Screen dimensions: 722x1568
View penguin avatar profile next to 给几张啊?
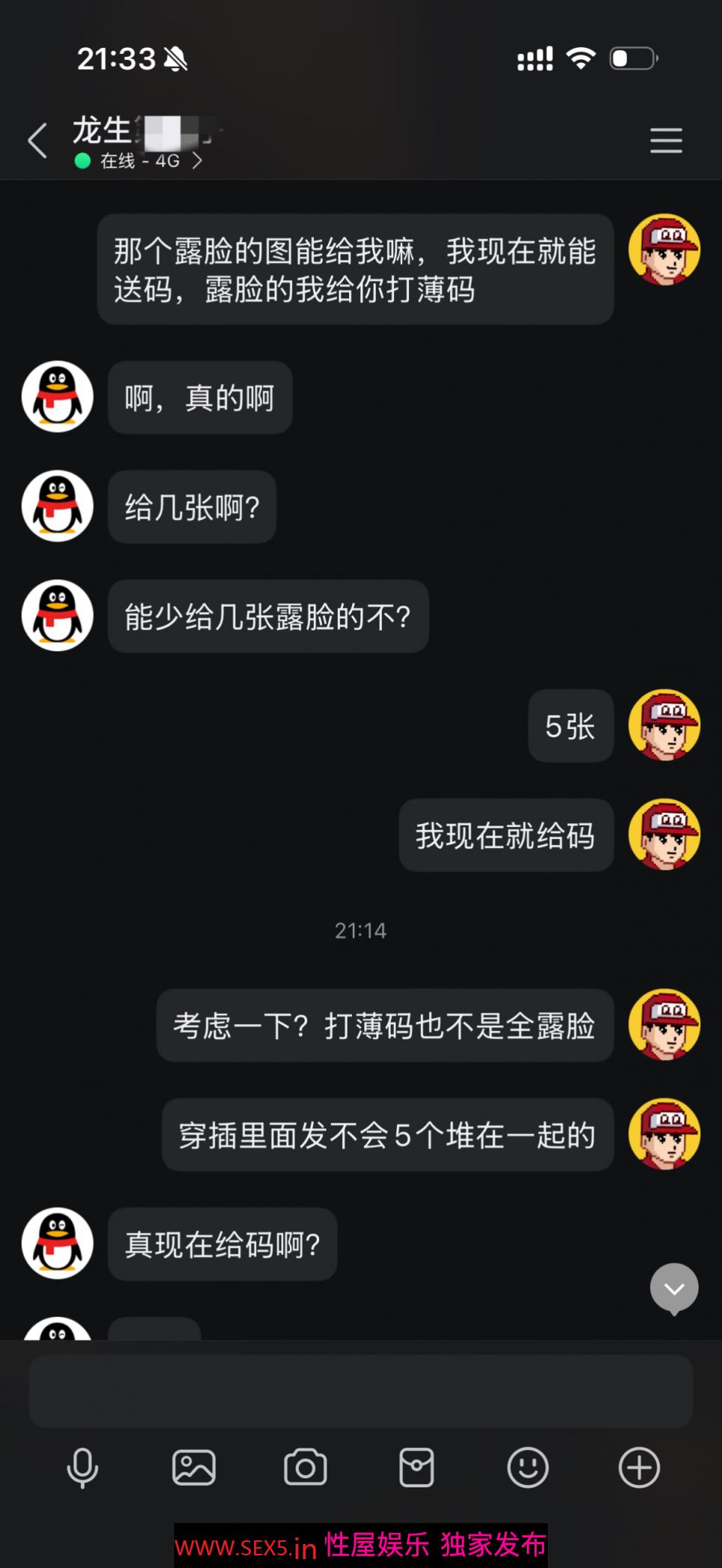[58, 506]
